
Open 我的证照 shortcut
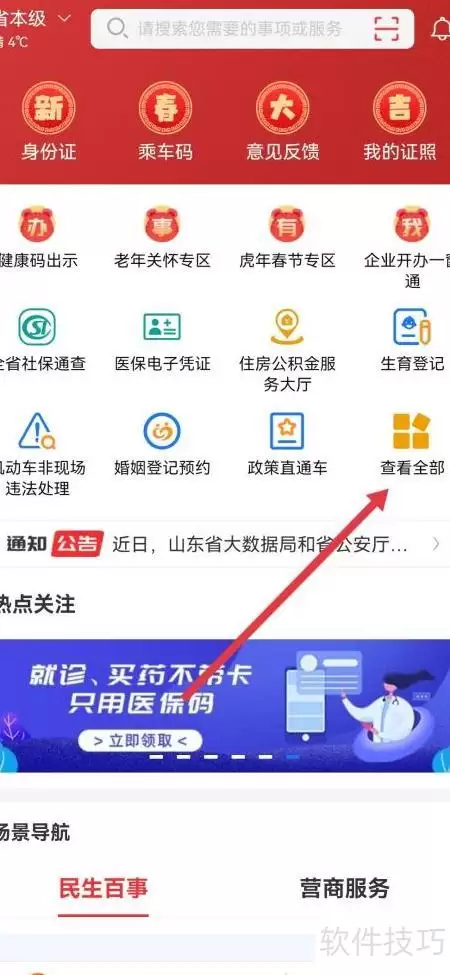point(400,122)
